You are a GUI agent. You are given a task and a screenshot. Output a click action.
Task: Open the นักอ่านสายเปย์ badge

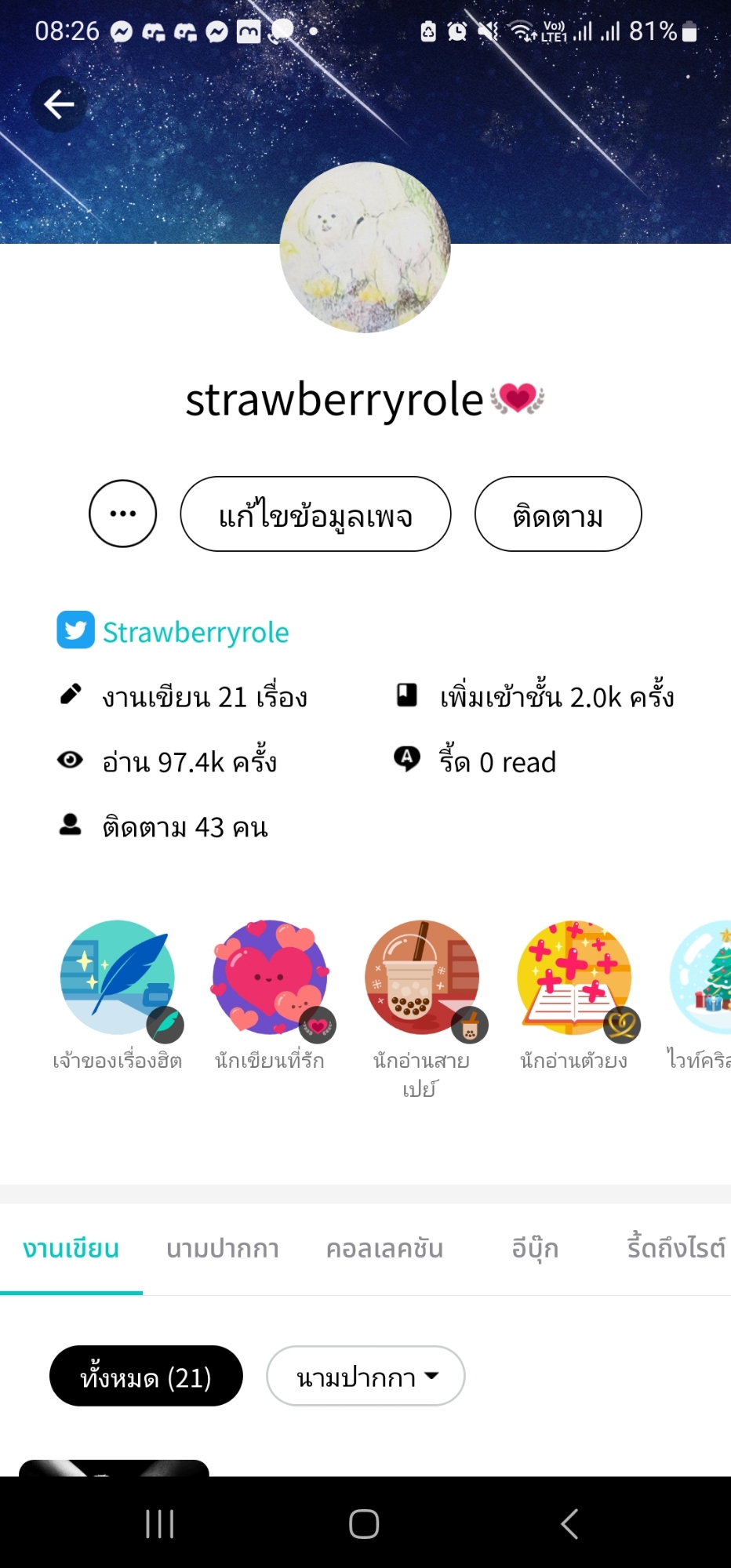422,977
